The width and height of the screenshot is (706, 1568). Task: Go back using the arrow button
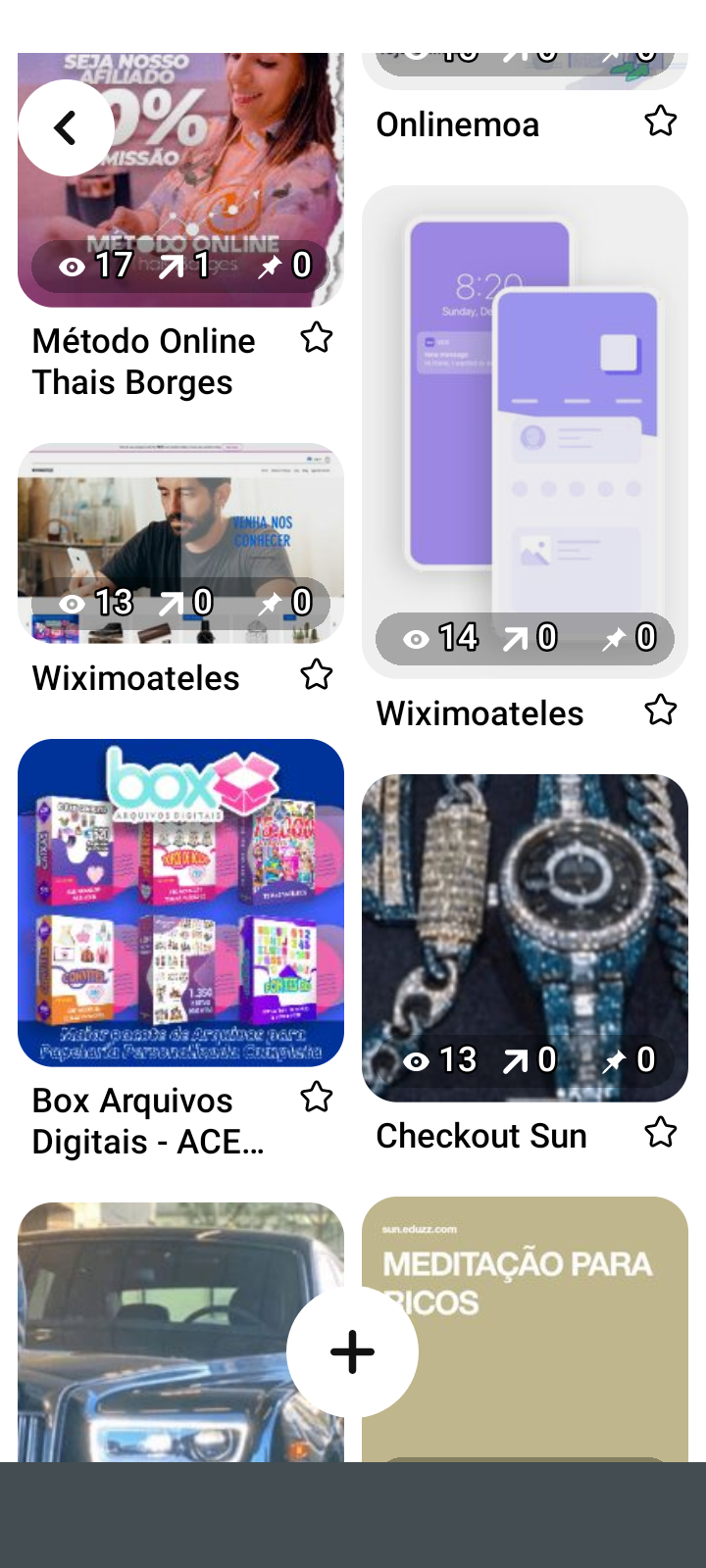point(66,128)
